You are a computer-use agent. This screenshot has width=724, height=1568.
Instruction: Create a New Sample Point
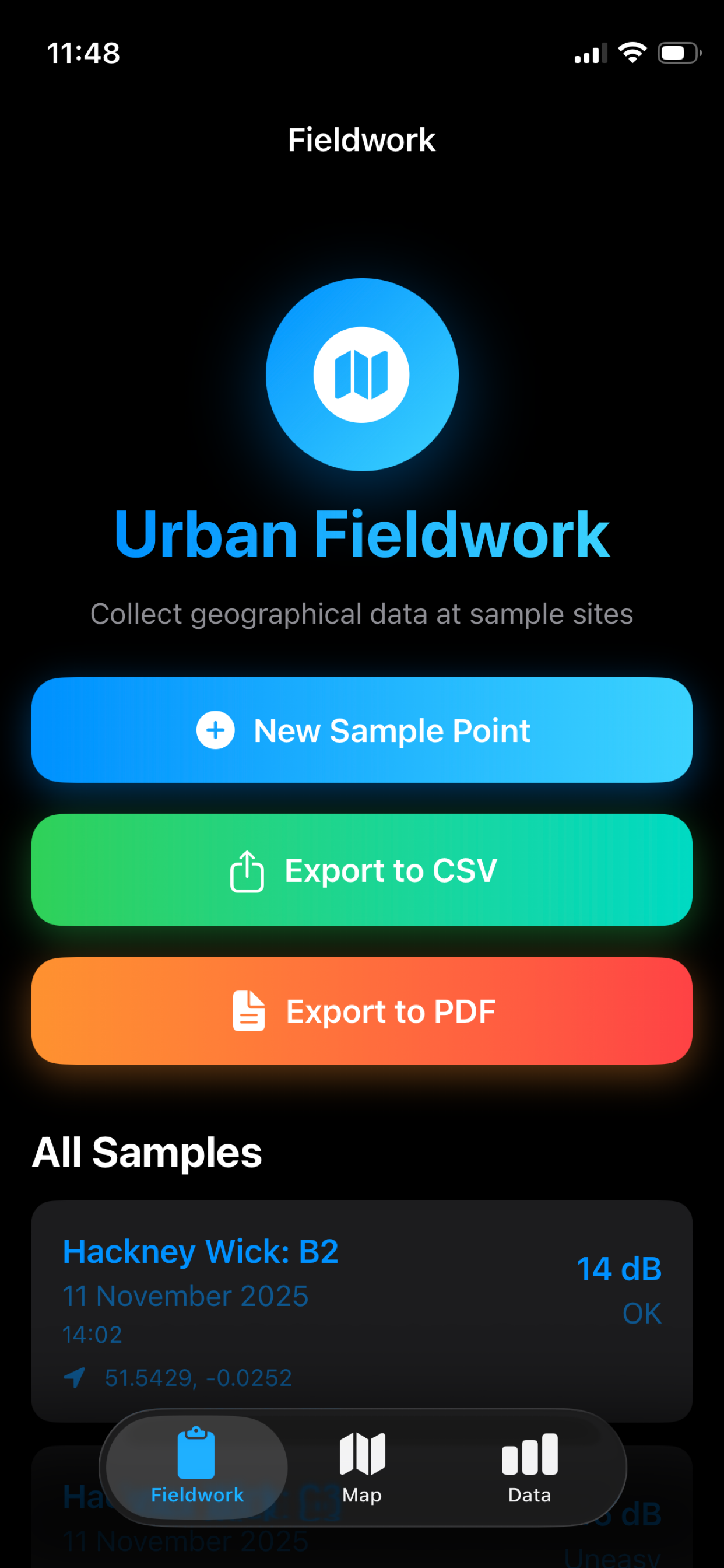tap(362, 731)
